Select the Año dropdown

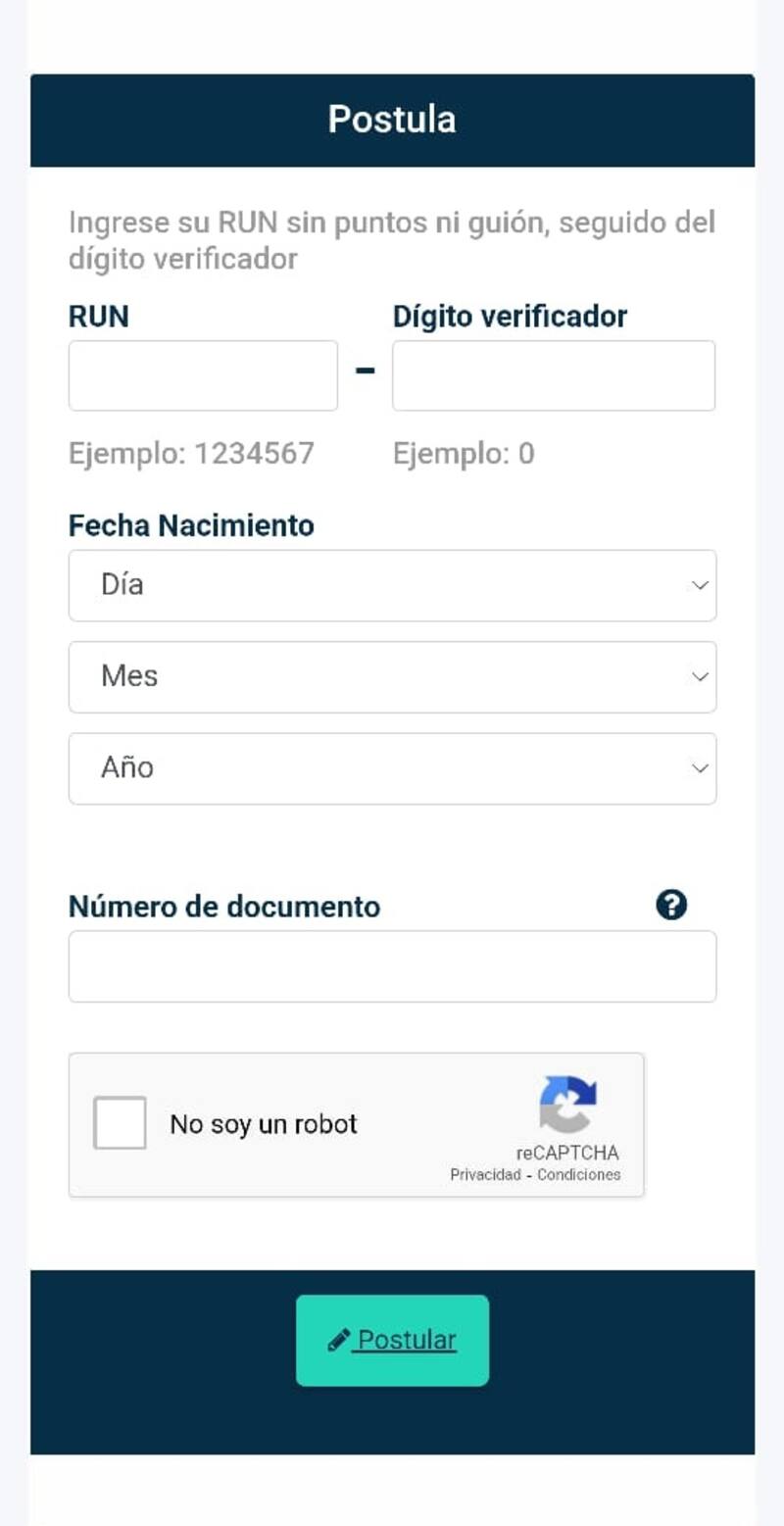(x=392, y=768)
